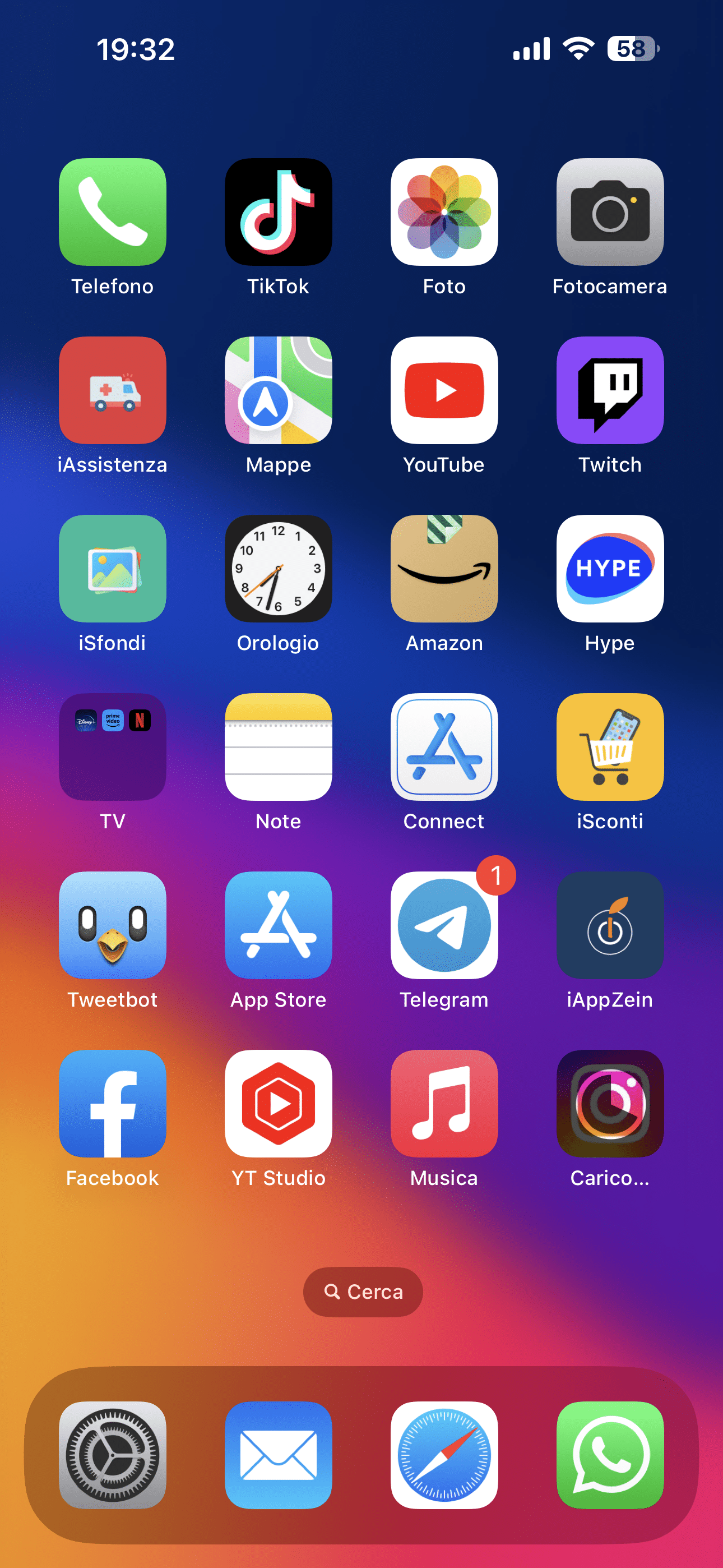Open Fotocamera
This screenshot has width=723, height=1568.
[x=610, y=212]
